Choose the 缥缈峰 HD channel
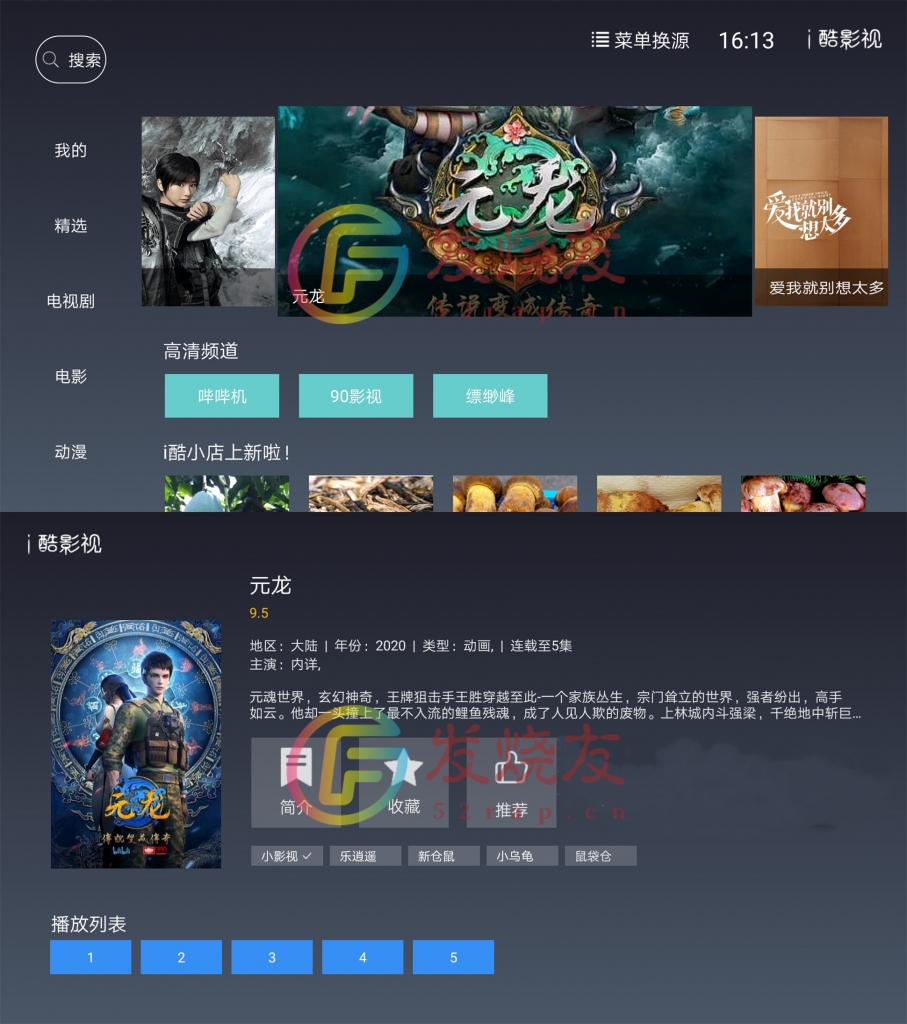The height and width of the screenshot is (1024, 907). coord(490,396)
